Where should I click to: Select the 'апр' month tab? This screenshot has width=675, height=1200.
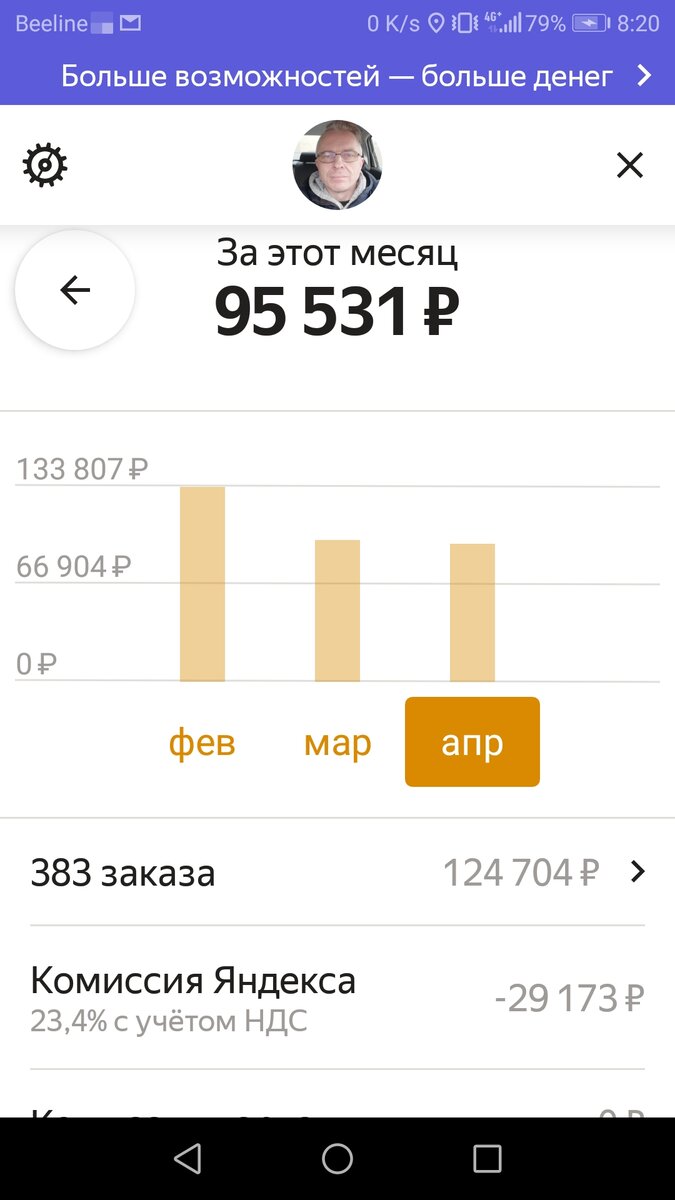pyautogui.click(x=472, y=742)
